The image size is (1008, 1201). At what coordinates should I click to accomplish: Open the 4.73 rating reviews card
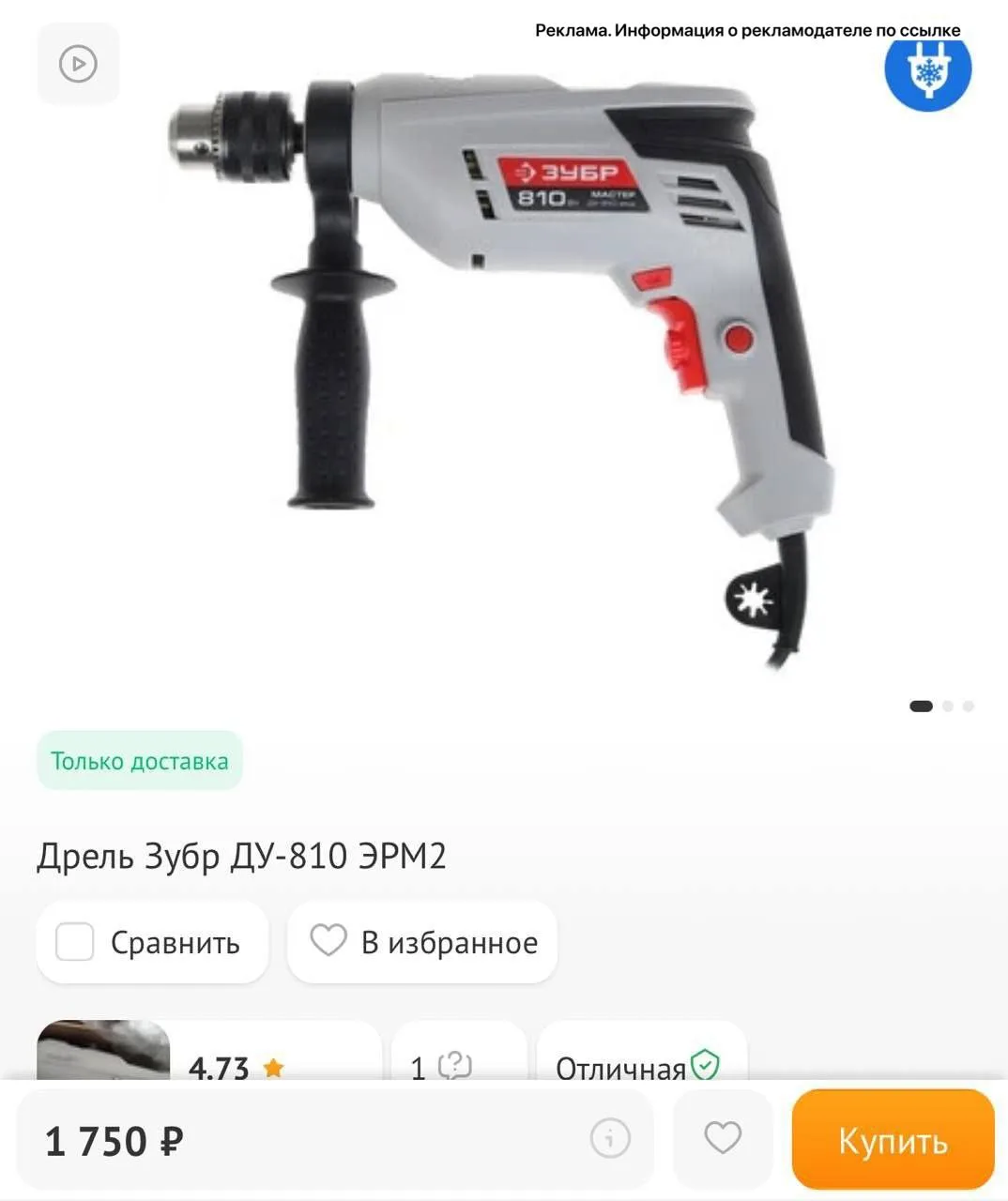(208, 1051)
